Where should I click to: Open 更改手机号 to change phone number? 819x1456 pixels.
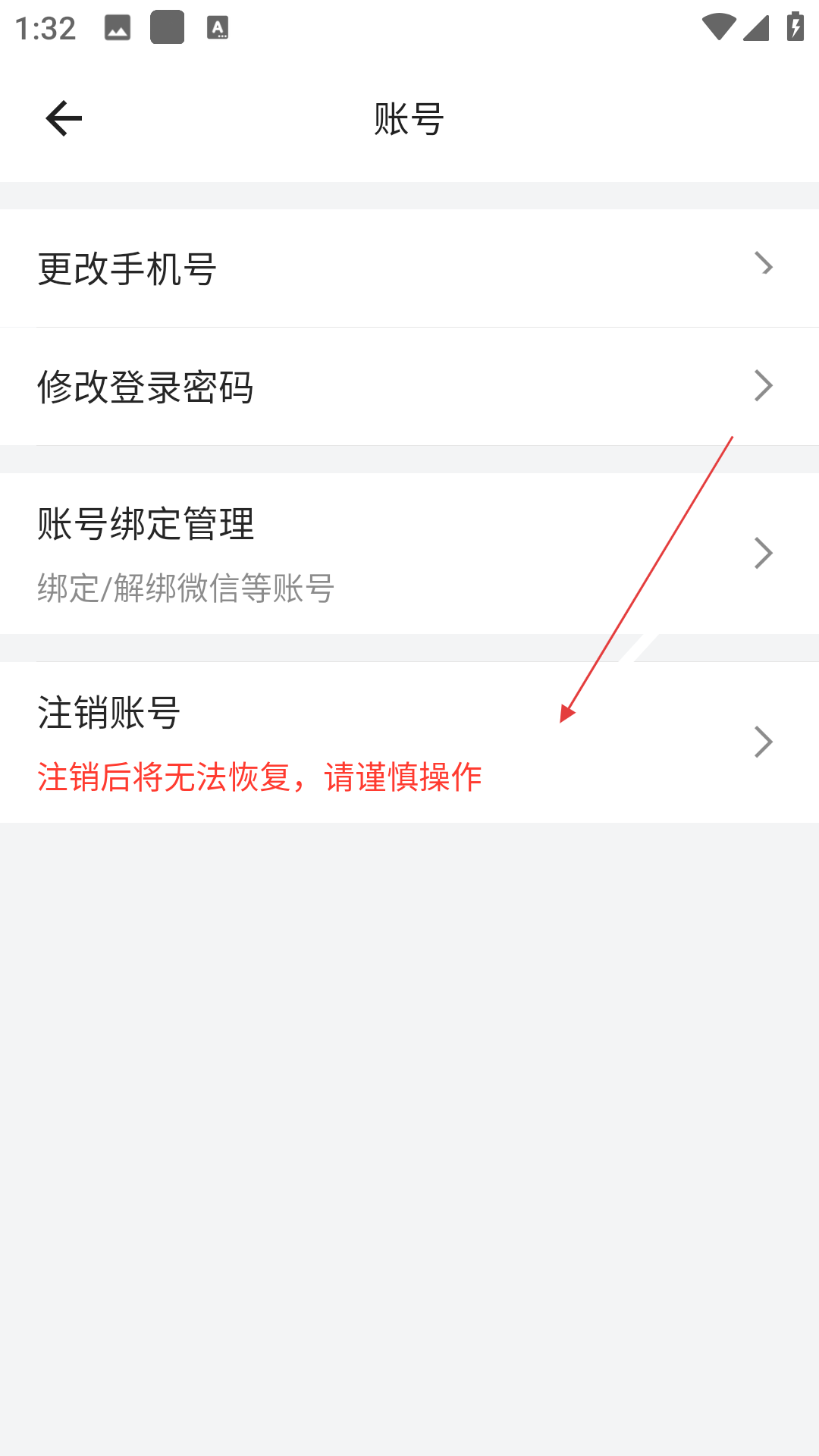click(x=409, y=268)
